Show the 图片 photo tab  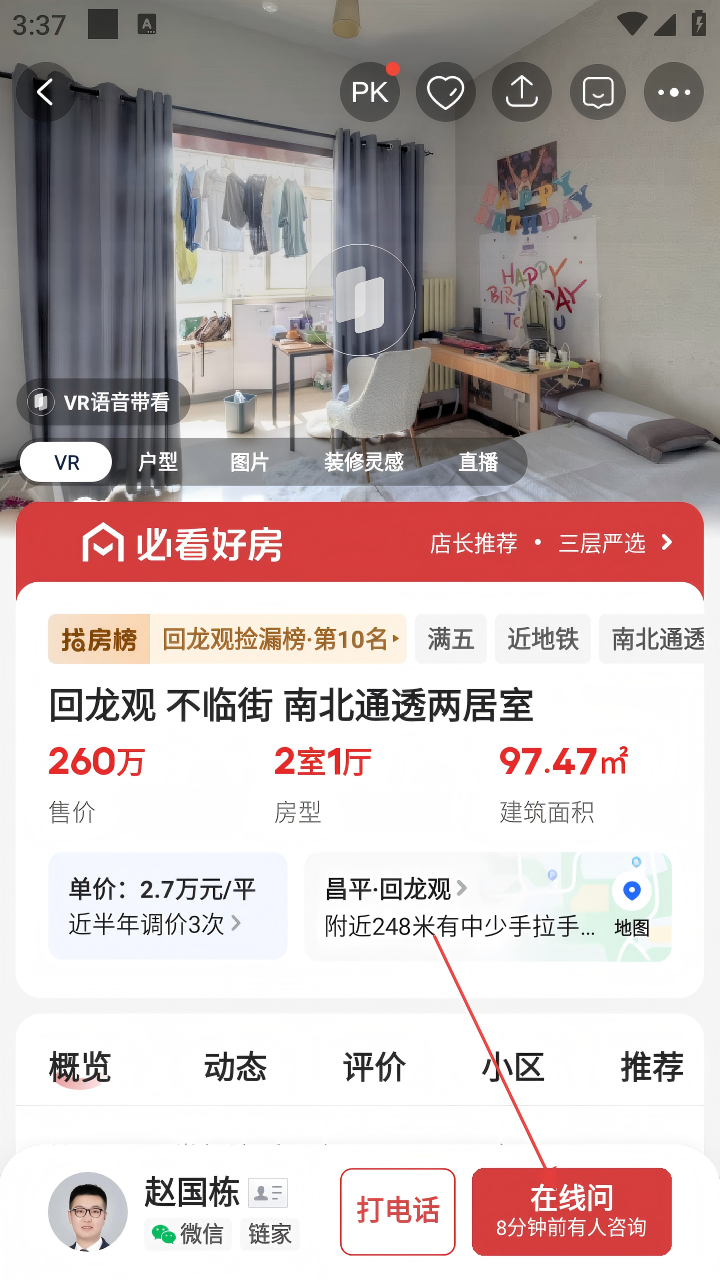[x=249, y=463]
